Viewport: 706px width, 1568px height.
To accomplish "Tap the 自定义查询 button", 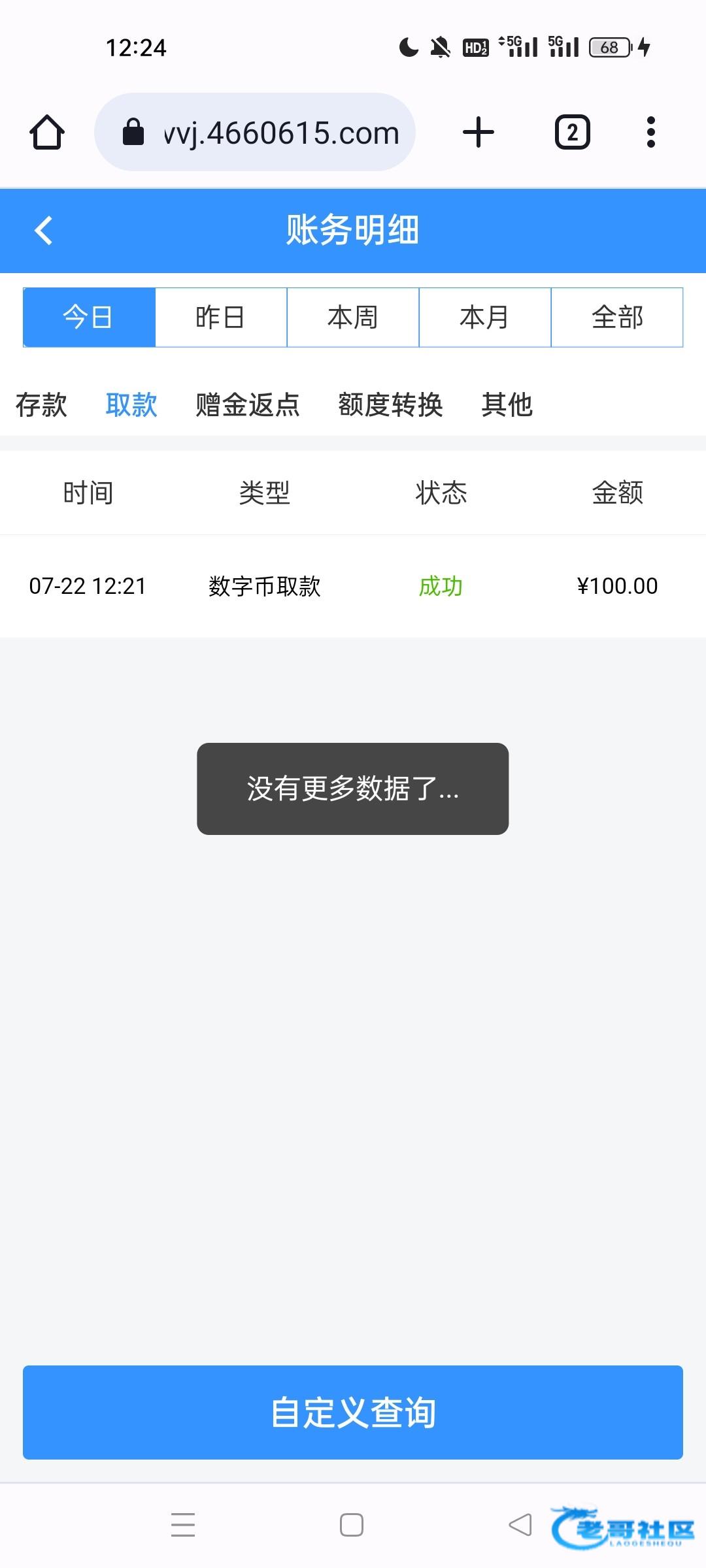I will [353, 1413].
